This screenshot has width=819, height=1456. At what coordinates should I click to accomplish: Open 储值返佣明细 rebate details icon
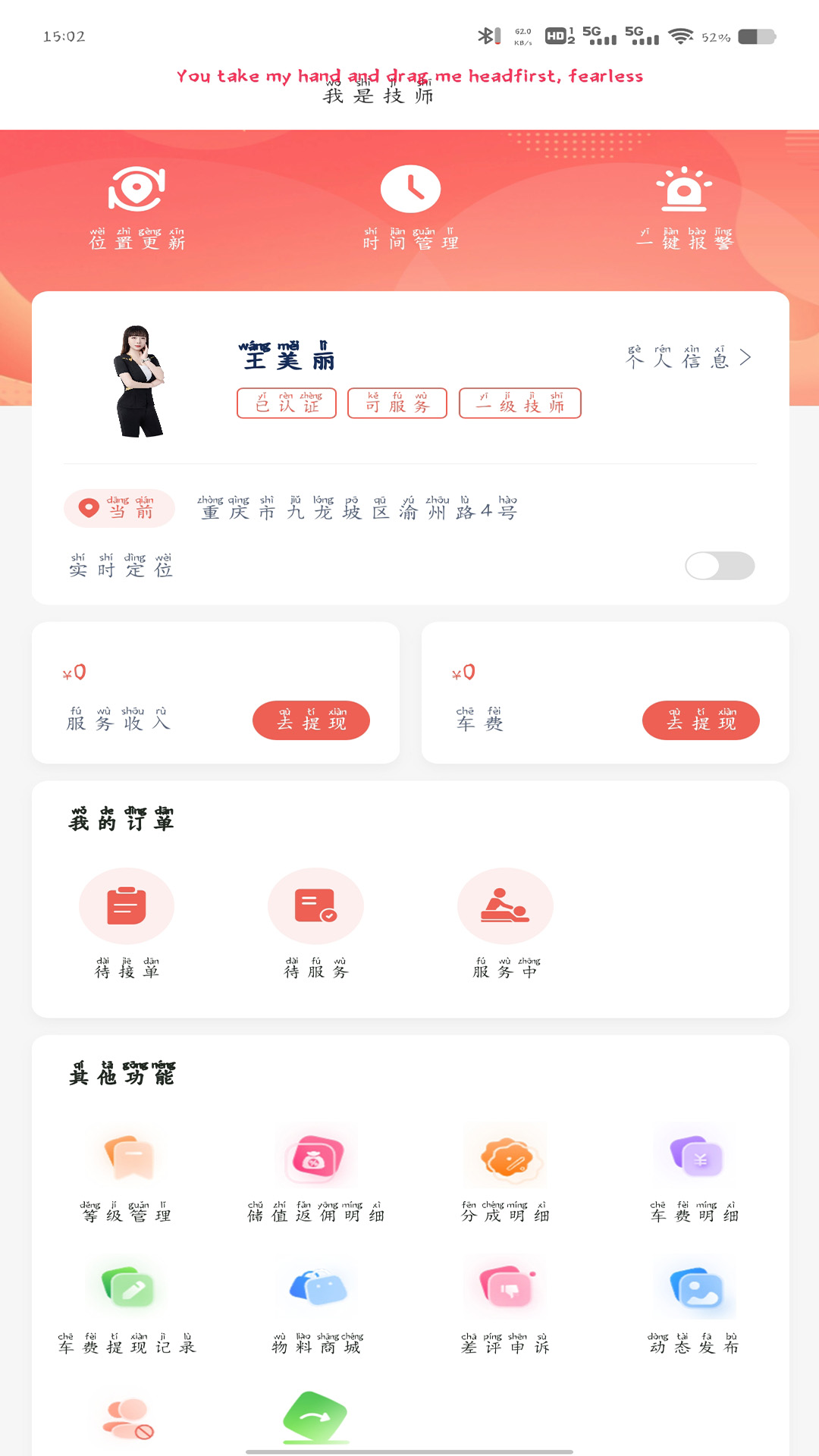coord(316,1158)
